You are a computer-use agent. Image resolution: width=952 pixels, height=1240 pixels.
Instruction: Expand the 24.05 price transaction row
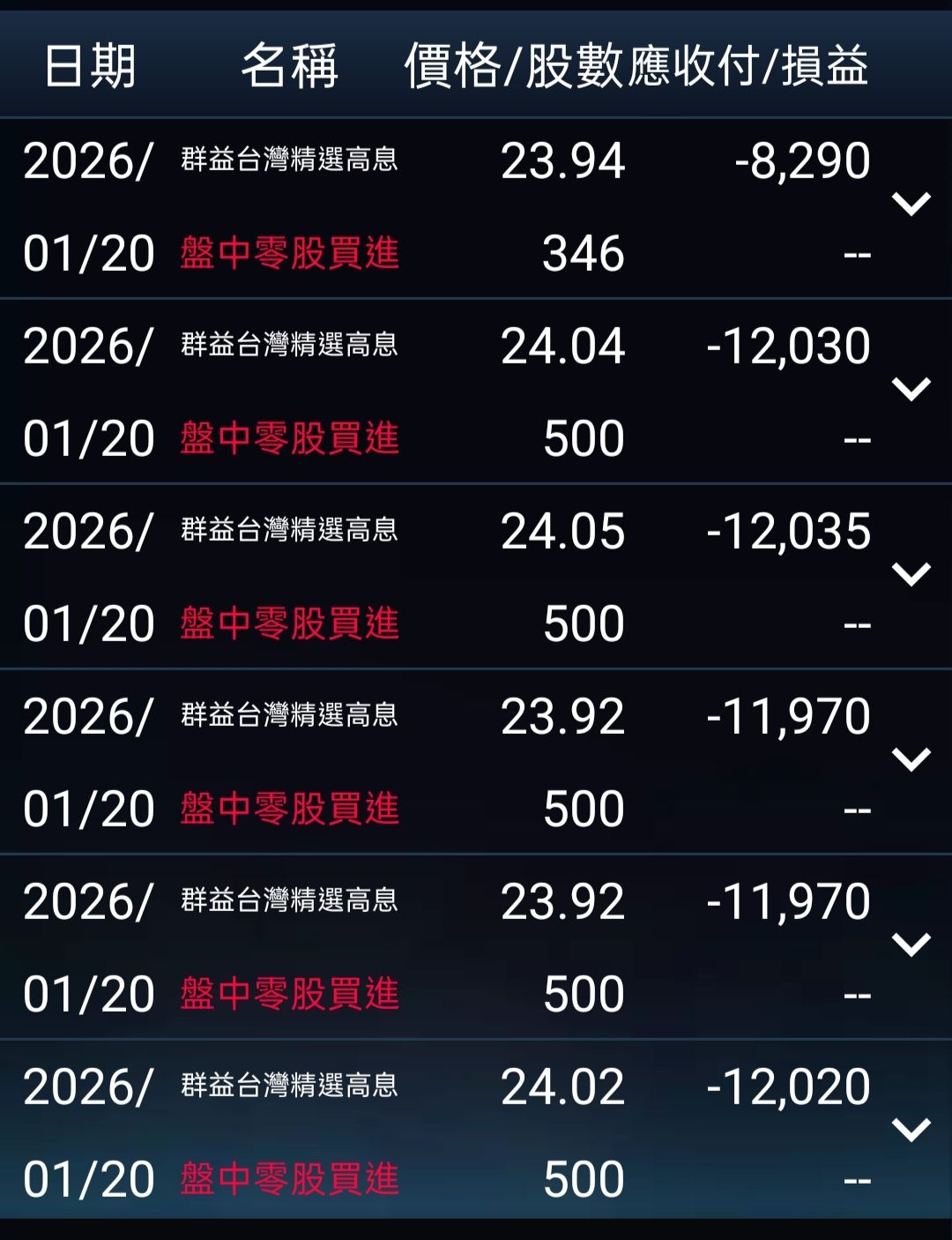[x=911, y=574]
